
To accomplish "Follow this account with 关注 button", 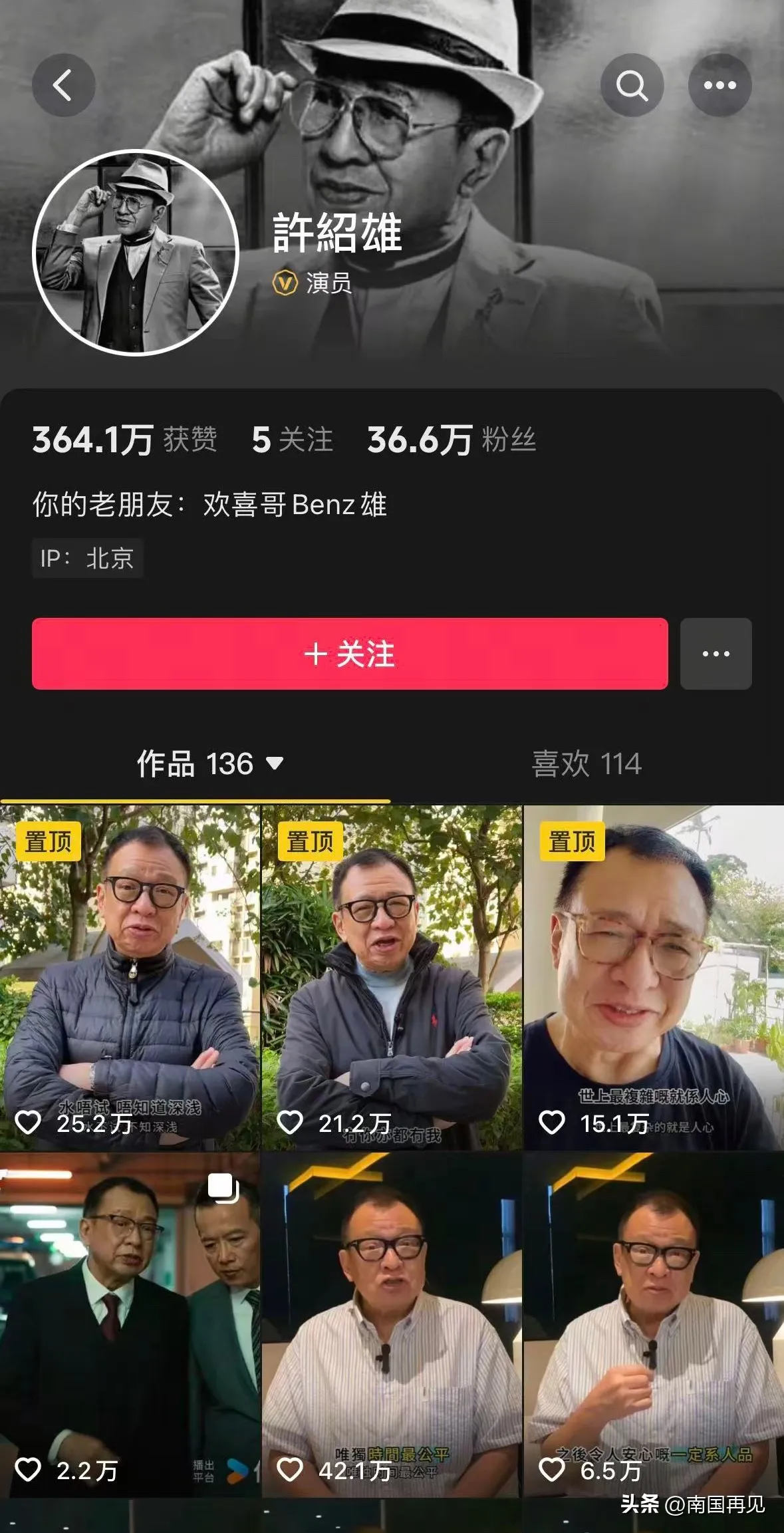I will coord(350,654).
